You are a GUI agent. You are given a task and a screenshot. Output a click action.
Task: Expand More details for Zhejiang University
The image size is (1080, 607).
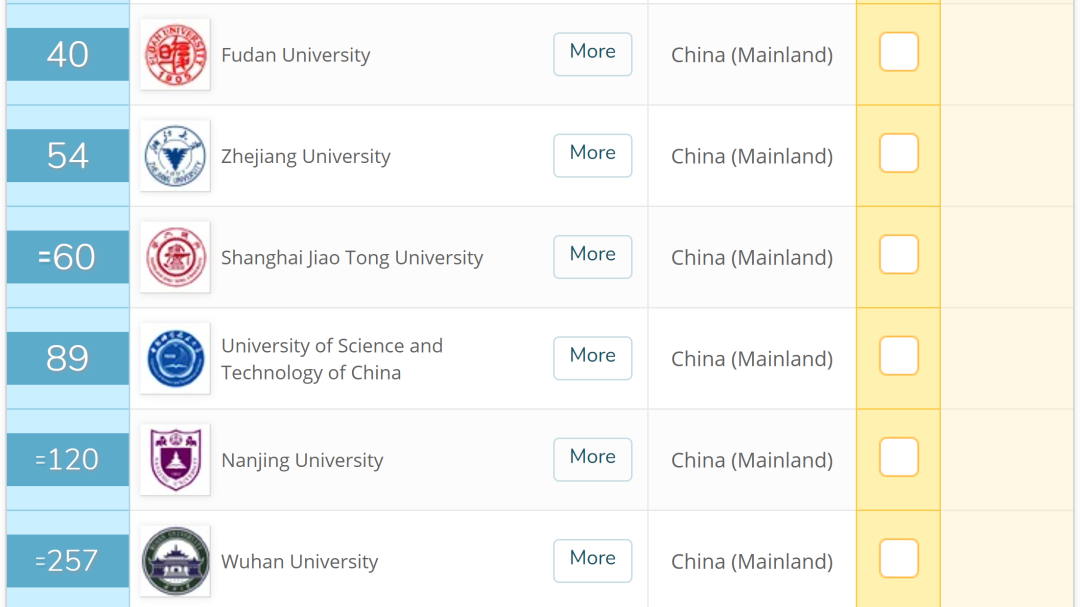592,155
